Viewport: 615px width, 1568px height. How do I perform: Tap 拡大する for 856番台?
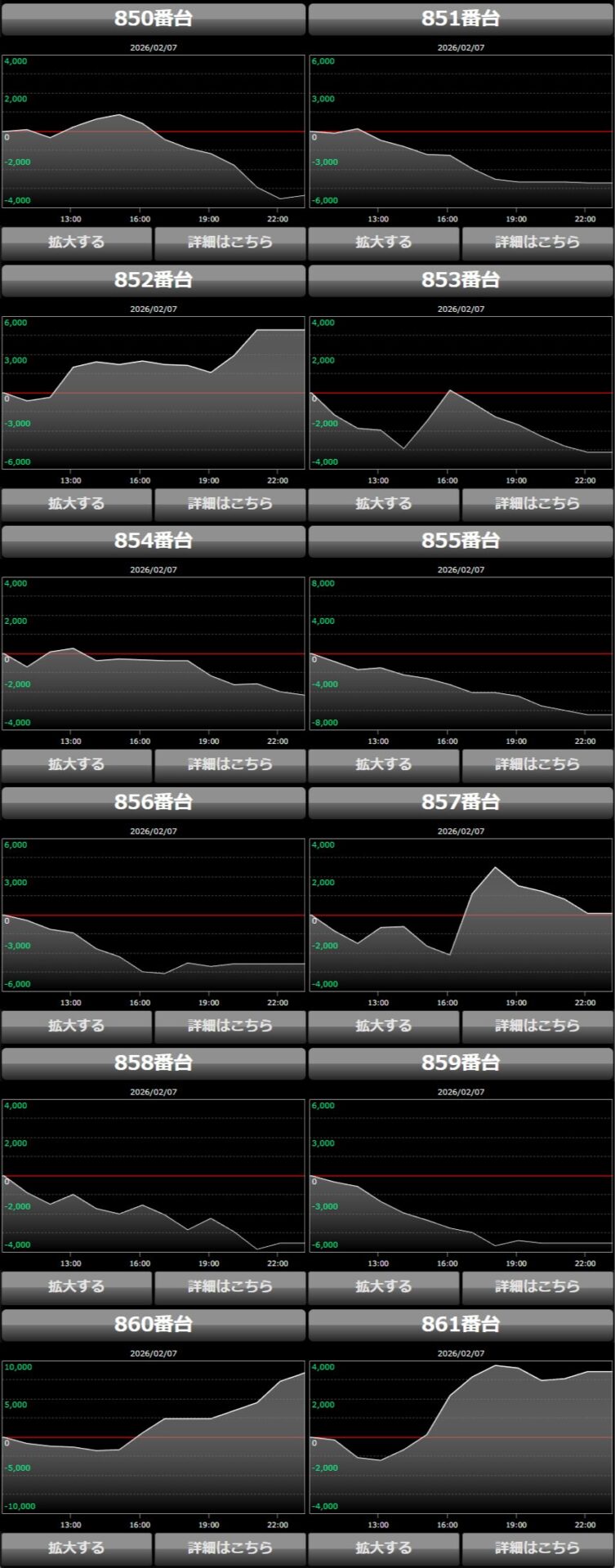pos(77,1026)
